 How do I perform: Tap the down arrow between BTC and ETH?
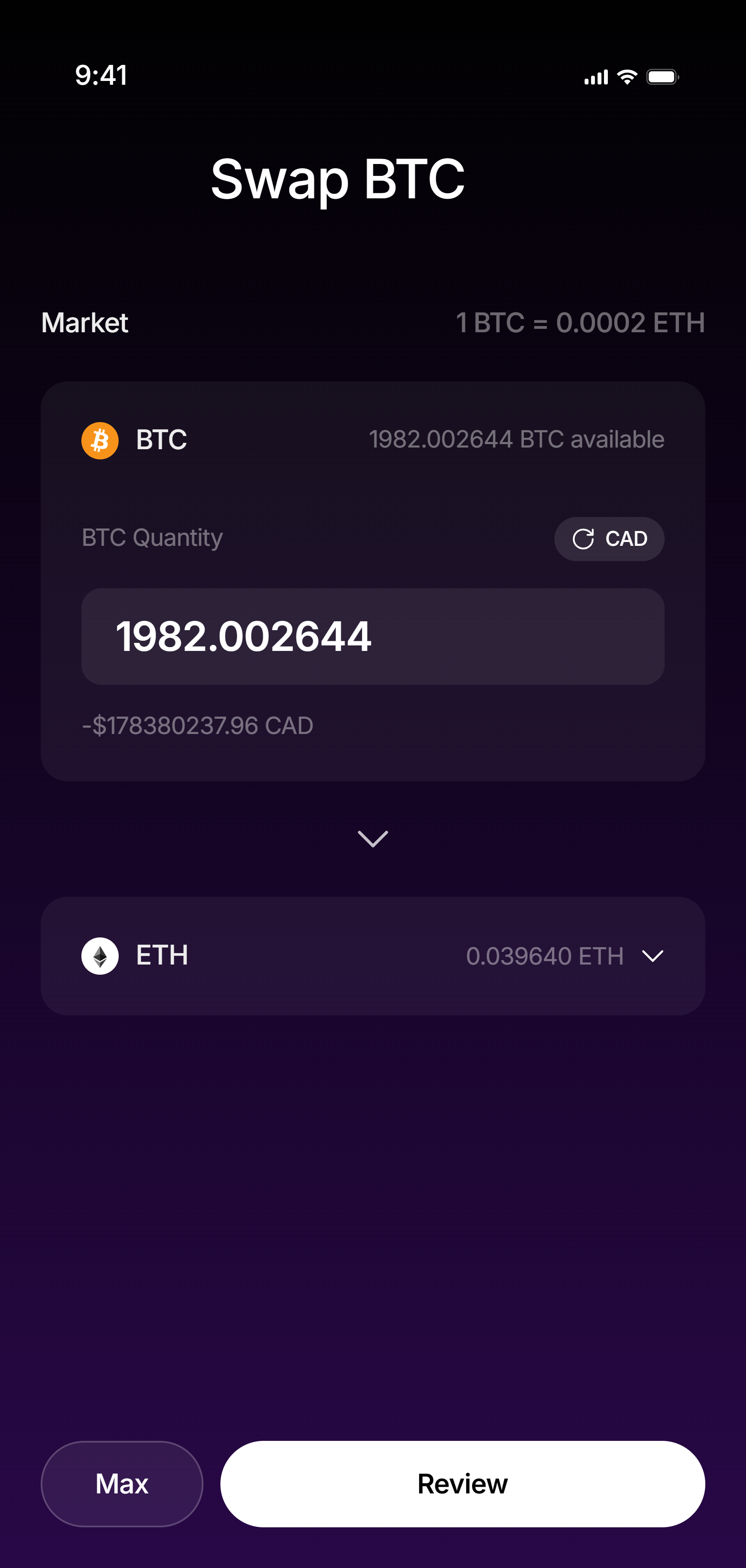pos(373,839)
